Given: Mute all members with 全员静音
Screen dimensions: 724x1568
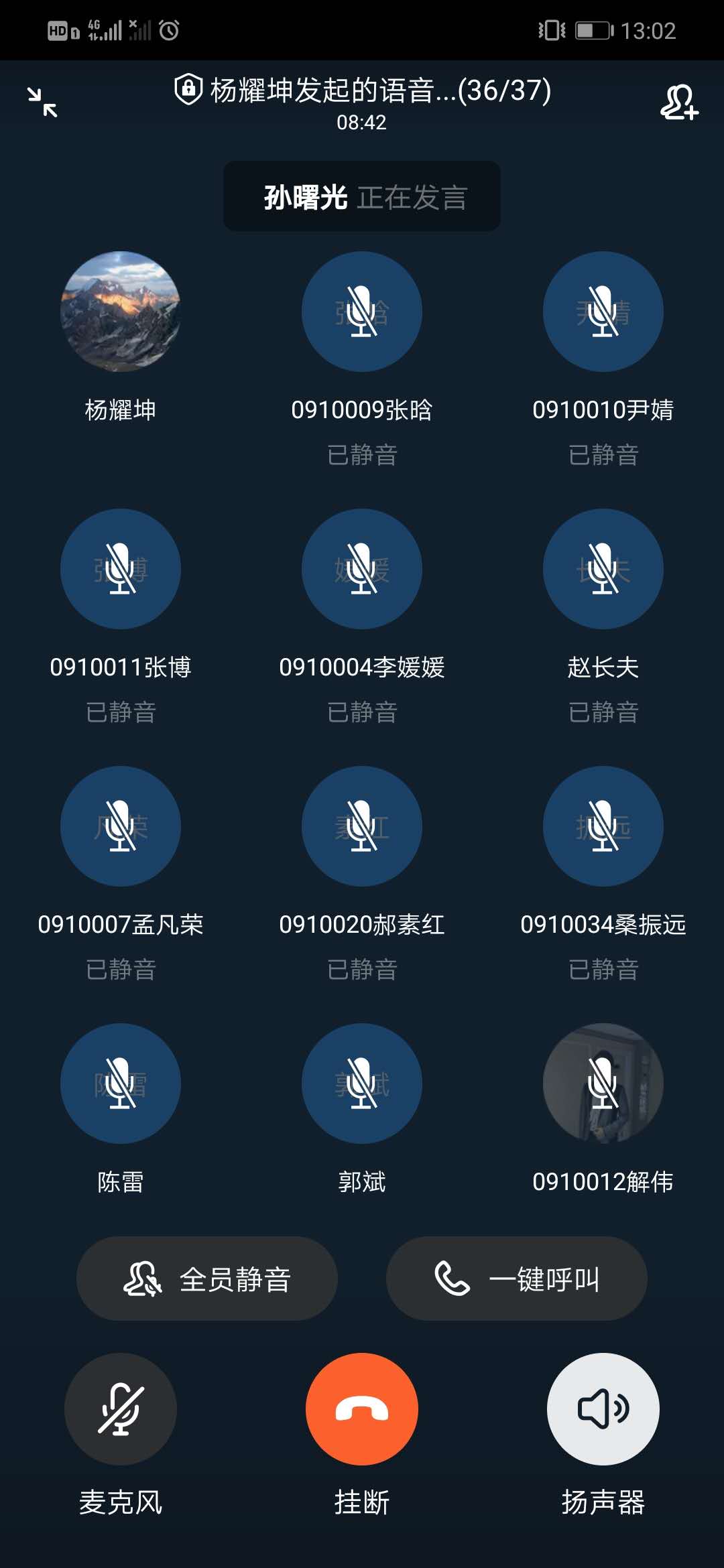Looking at the screenshot, I should tap(207, 1279).
